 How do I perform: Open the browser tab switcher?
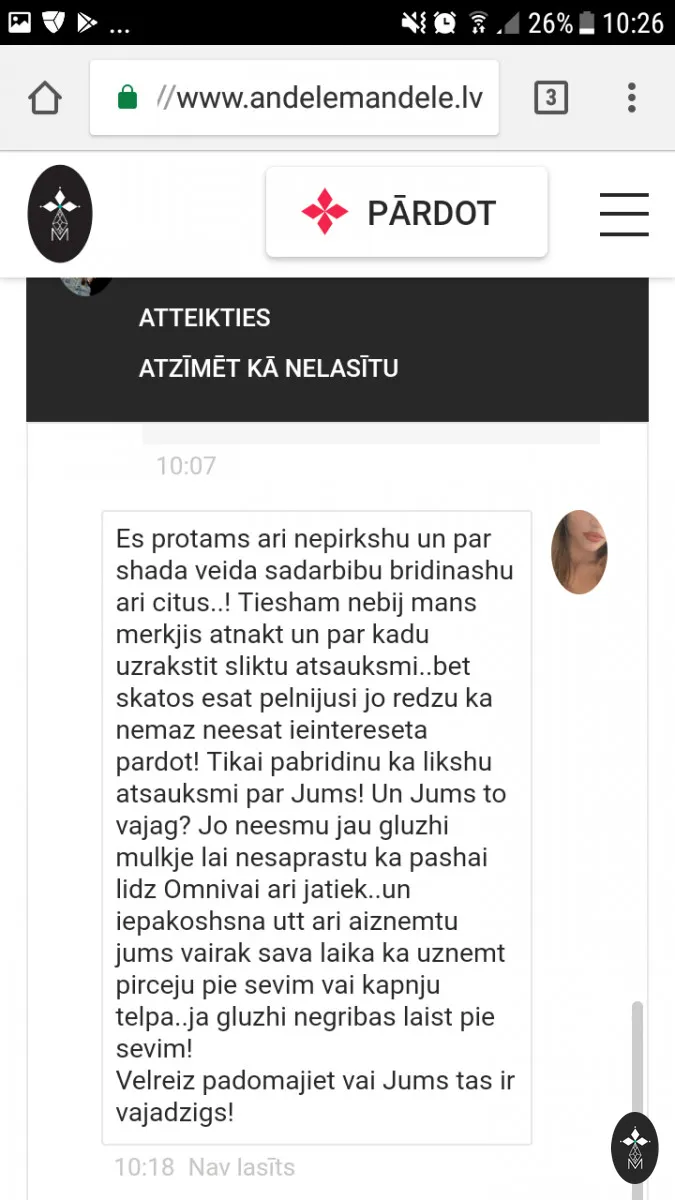(551, 97)
